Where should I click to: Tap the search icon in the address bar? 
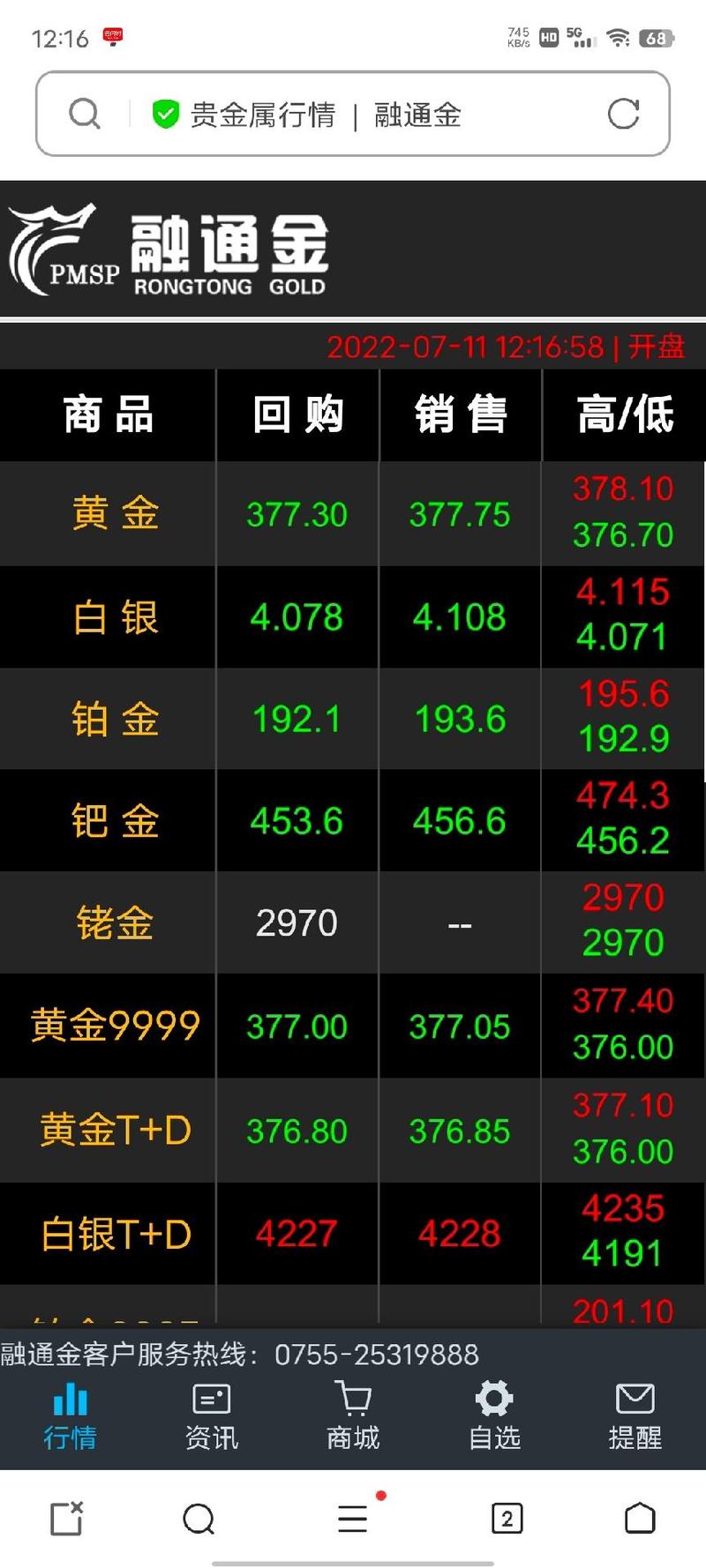click(85, 114)
